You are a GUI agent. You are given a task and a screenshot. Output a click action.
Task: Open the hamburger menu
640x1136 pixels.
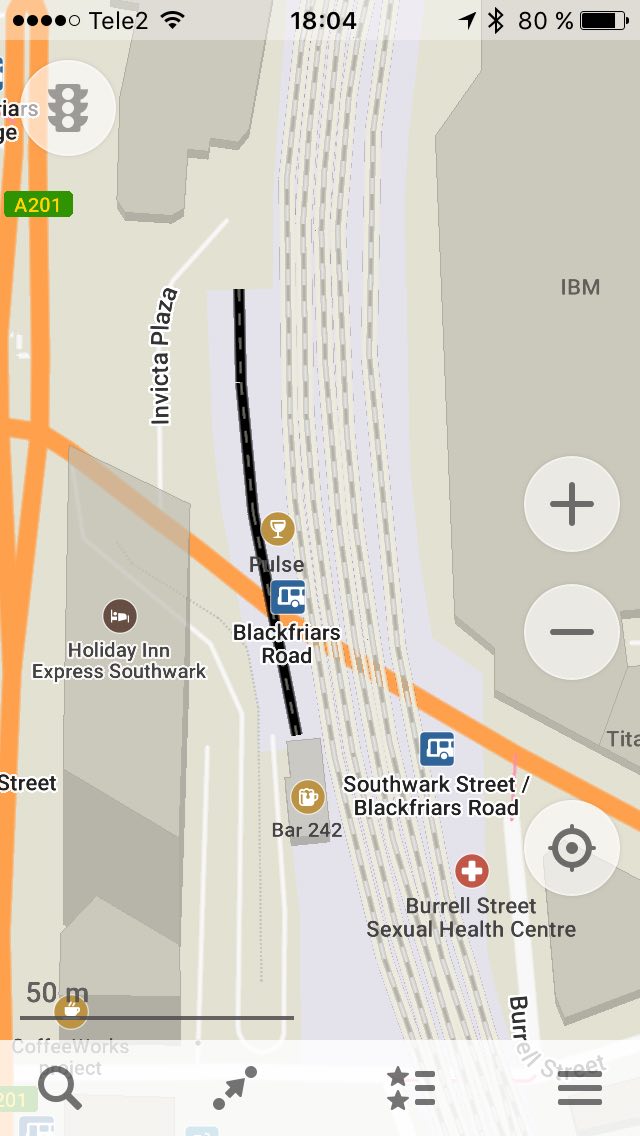coord(580,1088)
